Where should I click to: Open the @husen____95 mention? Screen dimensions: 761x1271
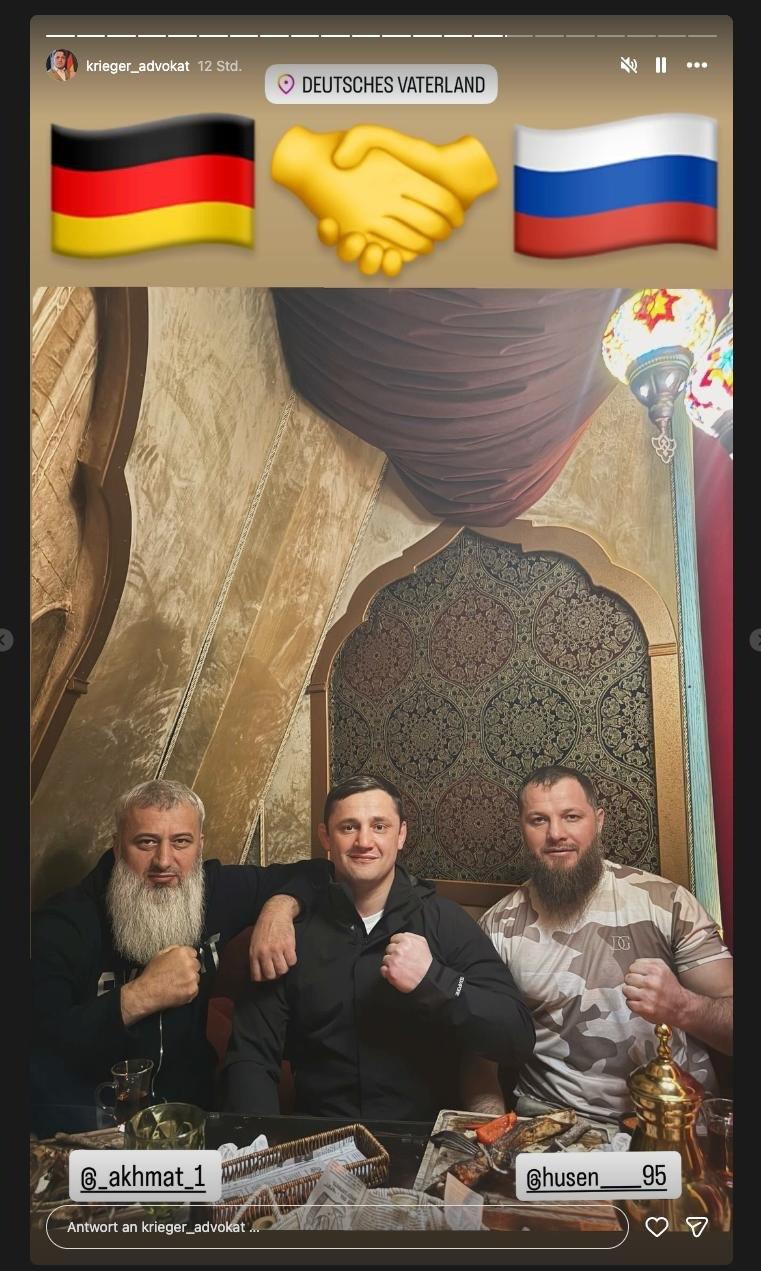598,1176
